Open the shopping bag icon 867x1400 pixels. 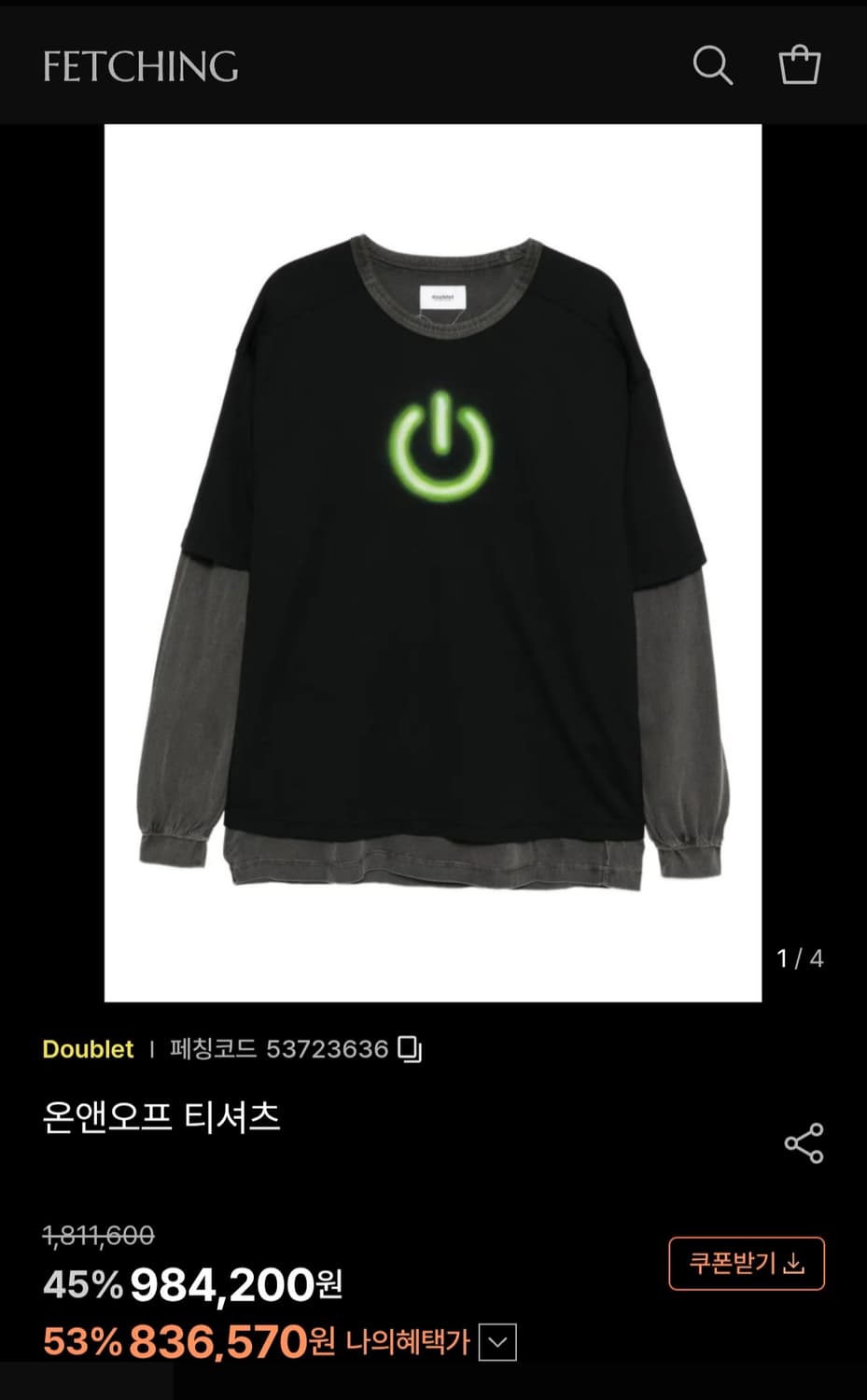click(799, 66)
